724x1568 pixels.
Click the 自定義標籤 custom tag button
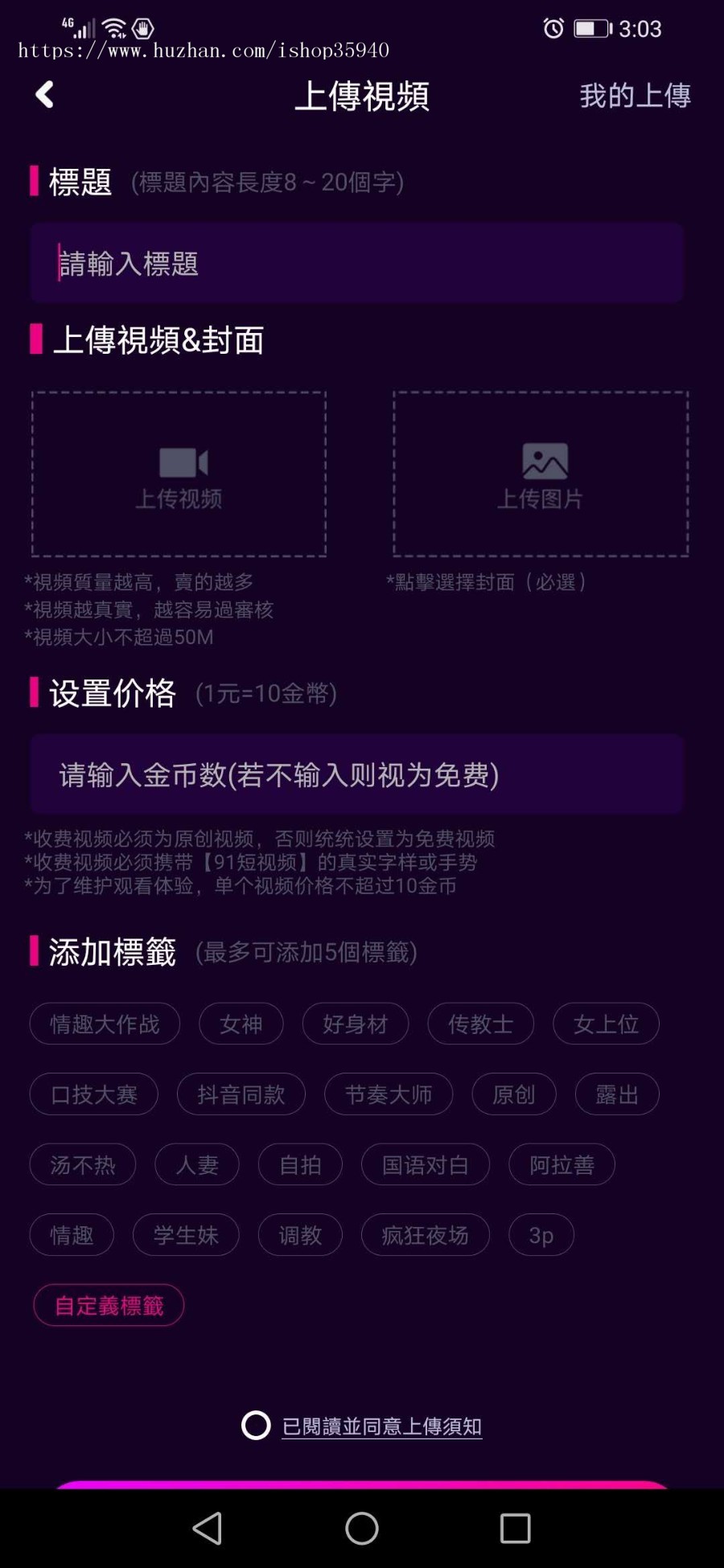pyautogui.click(x=109, y=1304)
